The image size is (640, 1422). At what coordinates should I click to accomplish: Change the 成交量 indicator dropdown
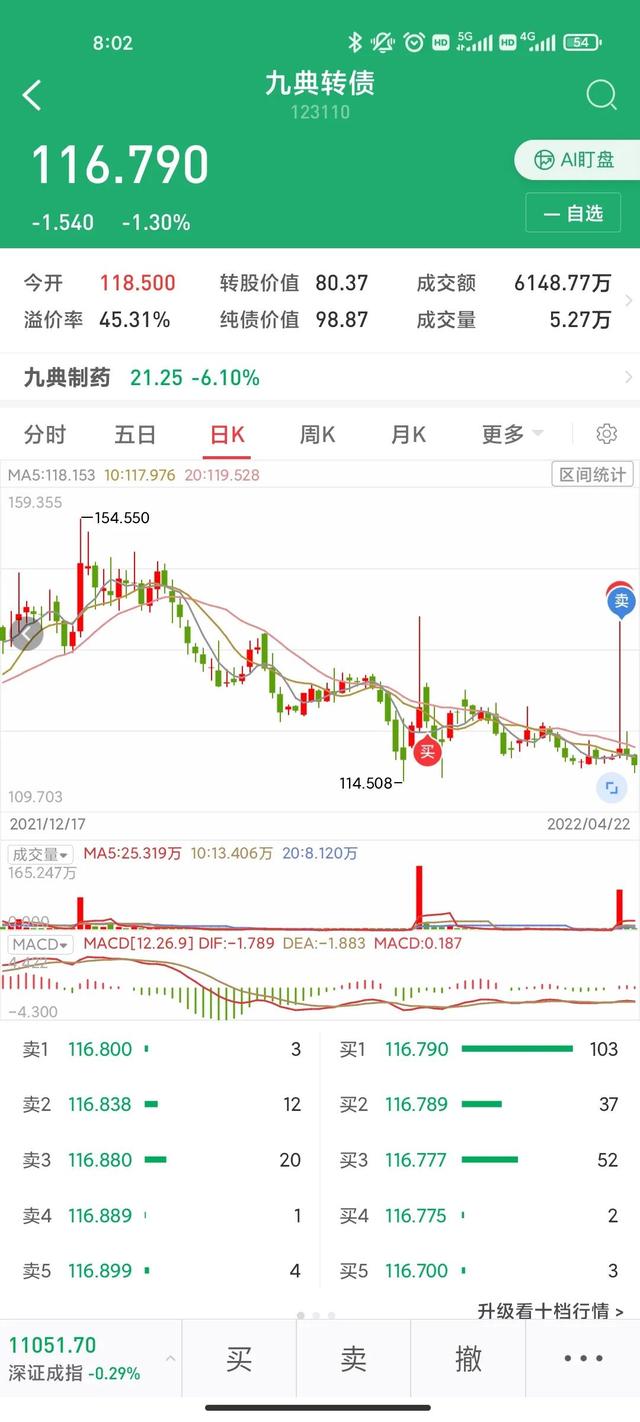[x=41, y=854]
